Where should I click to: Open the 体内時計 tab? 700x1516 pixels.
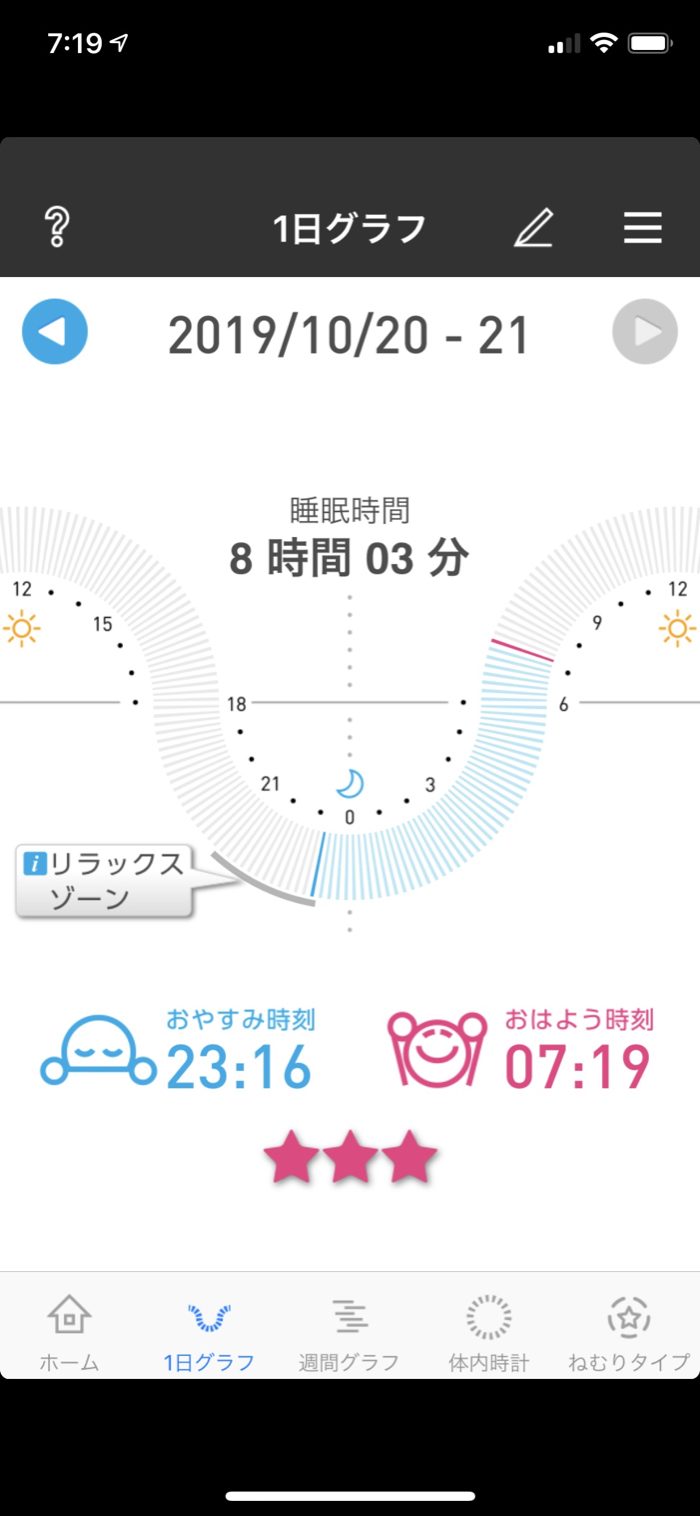point(489,1332)
